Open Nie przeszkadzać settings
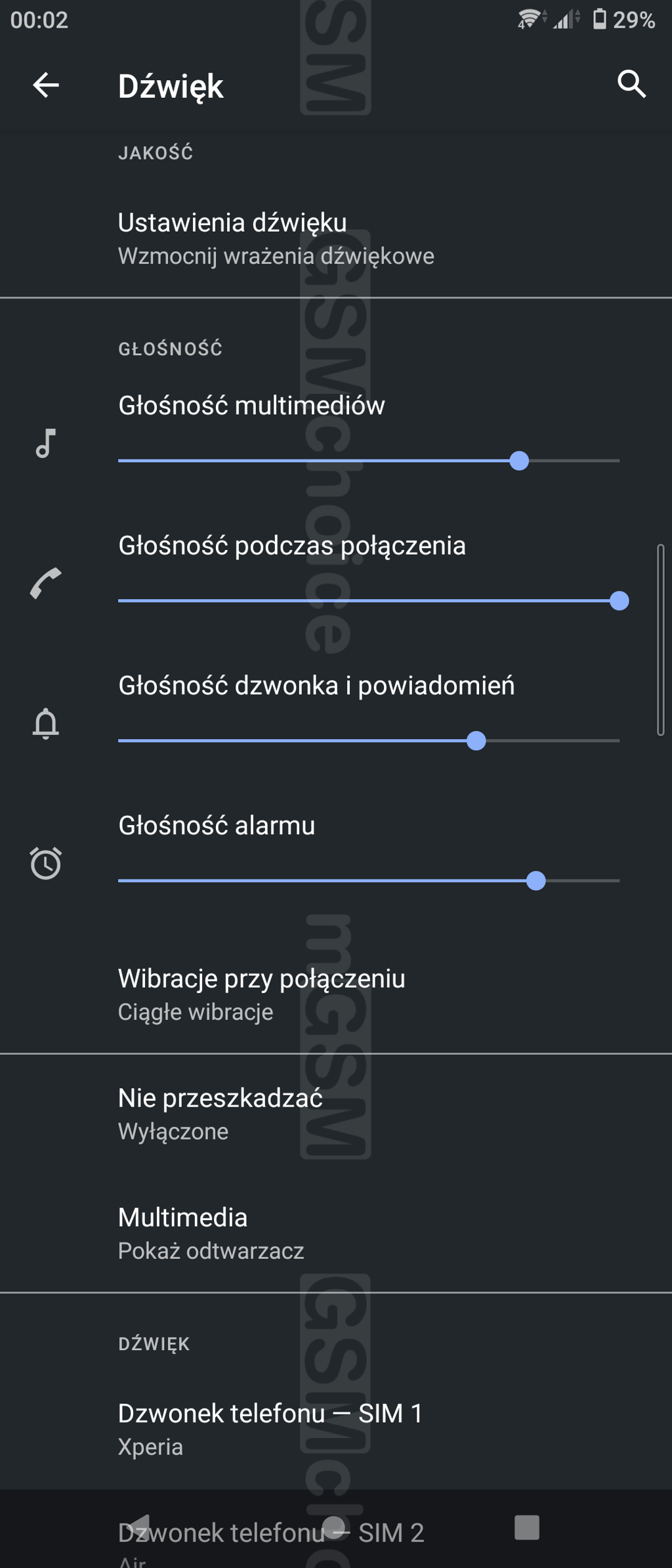 pyautogui.click(x=220, y=1113)
